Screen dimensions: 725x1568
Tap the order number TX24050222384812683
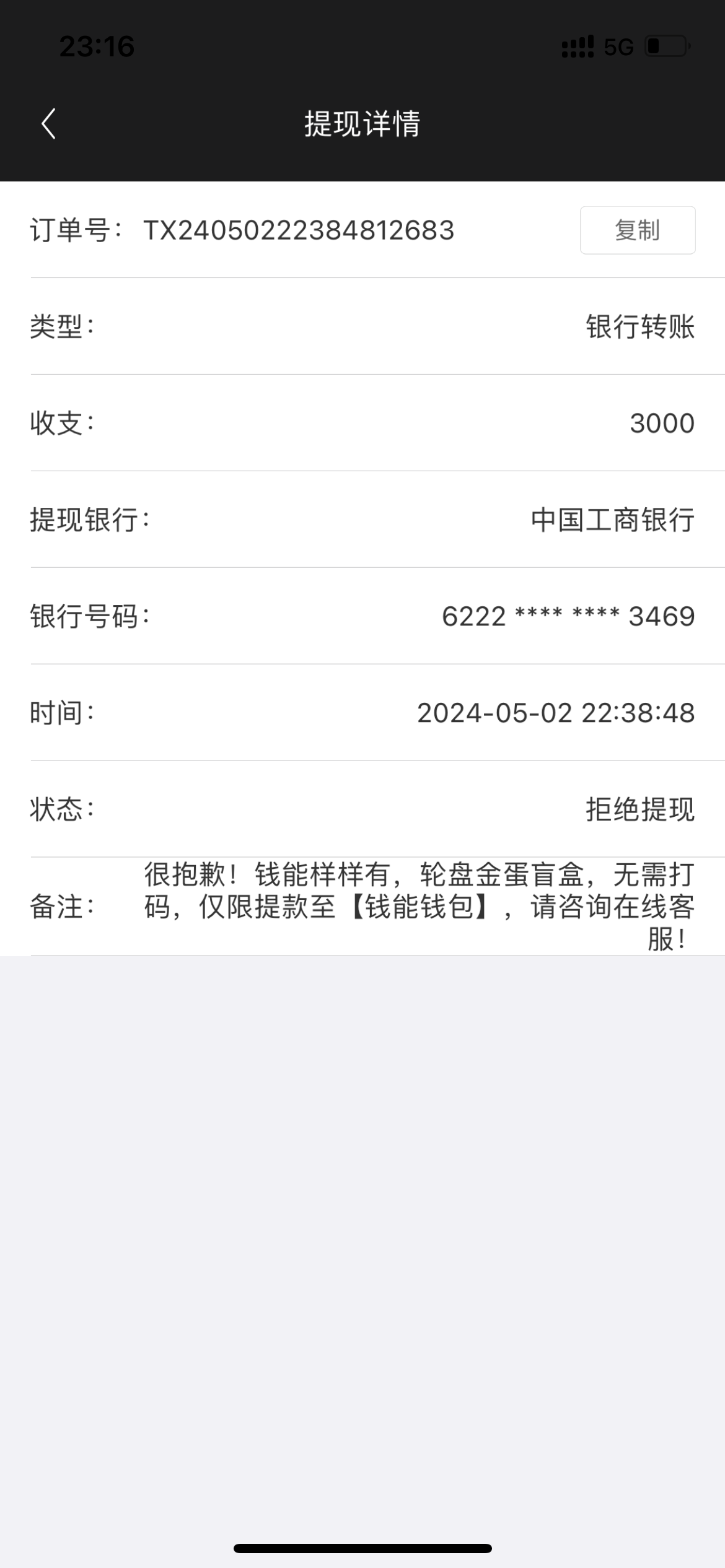click(297, 230)
